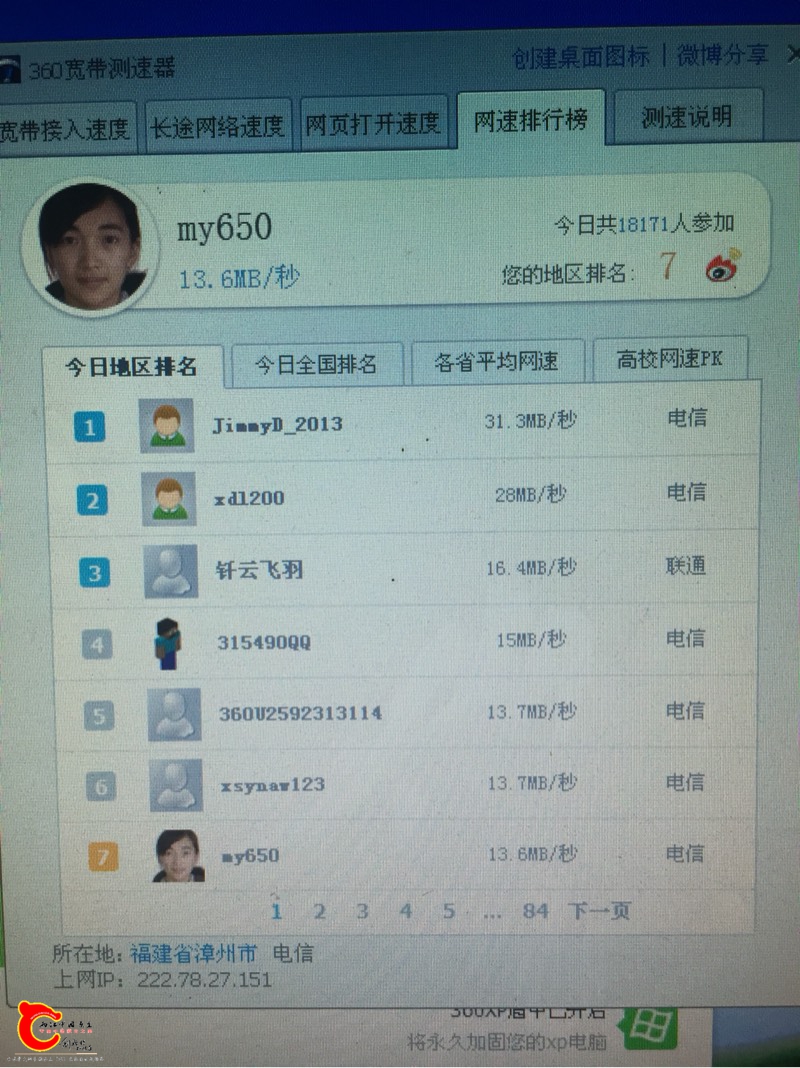Image resolution: width=800 pixels, height=1068 pixels.
Task: Go to page 2 of the ranking
Action: 319,911
